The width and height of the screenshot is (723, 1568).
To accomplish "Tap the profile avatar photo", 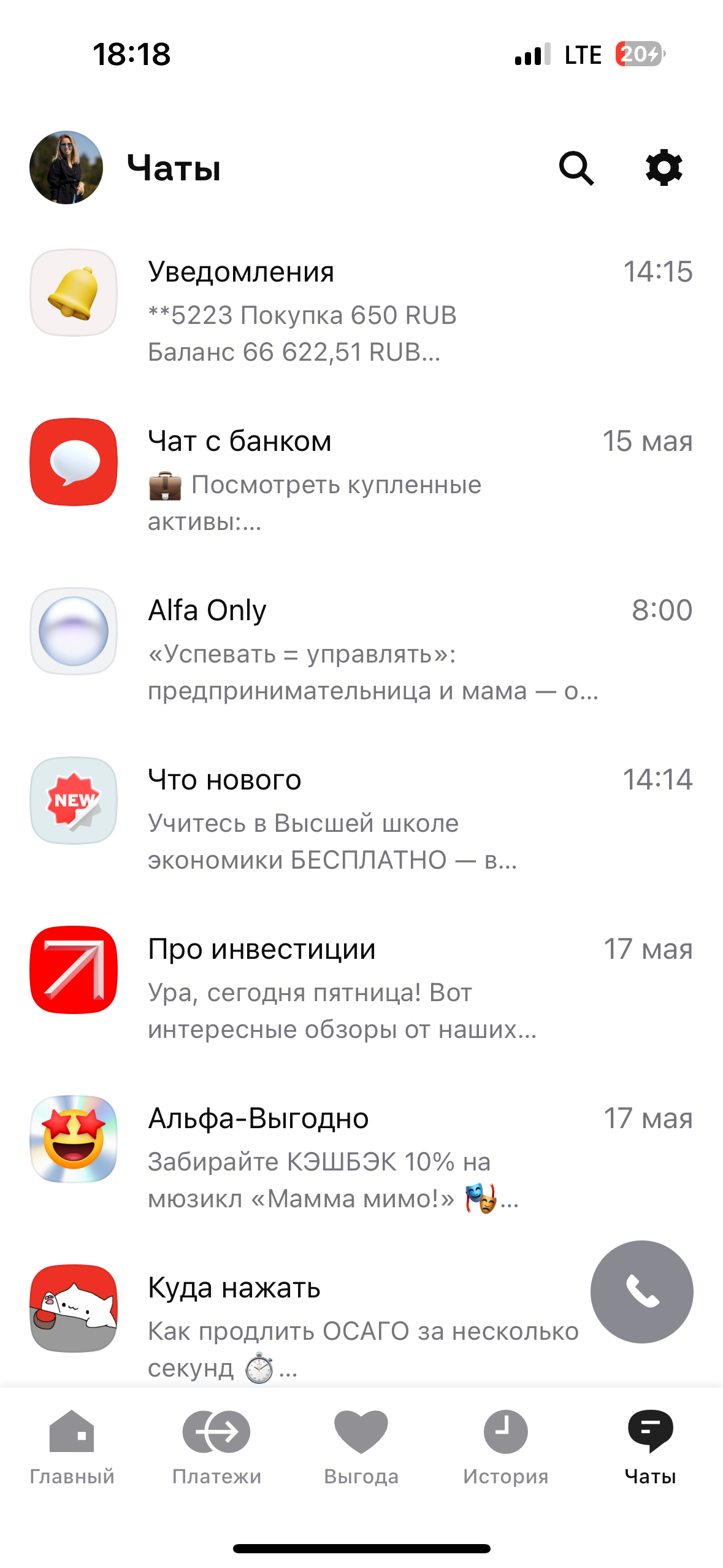I will pos(66,167).
